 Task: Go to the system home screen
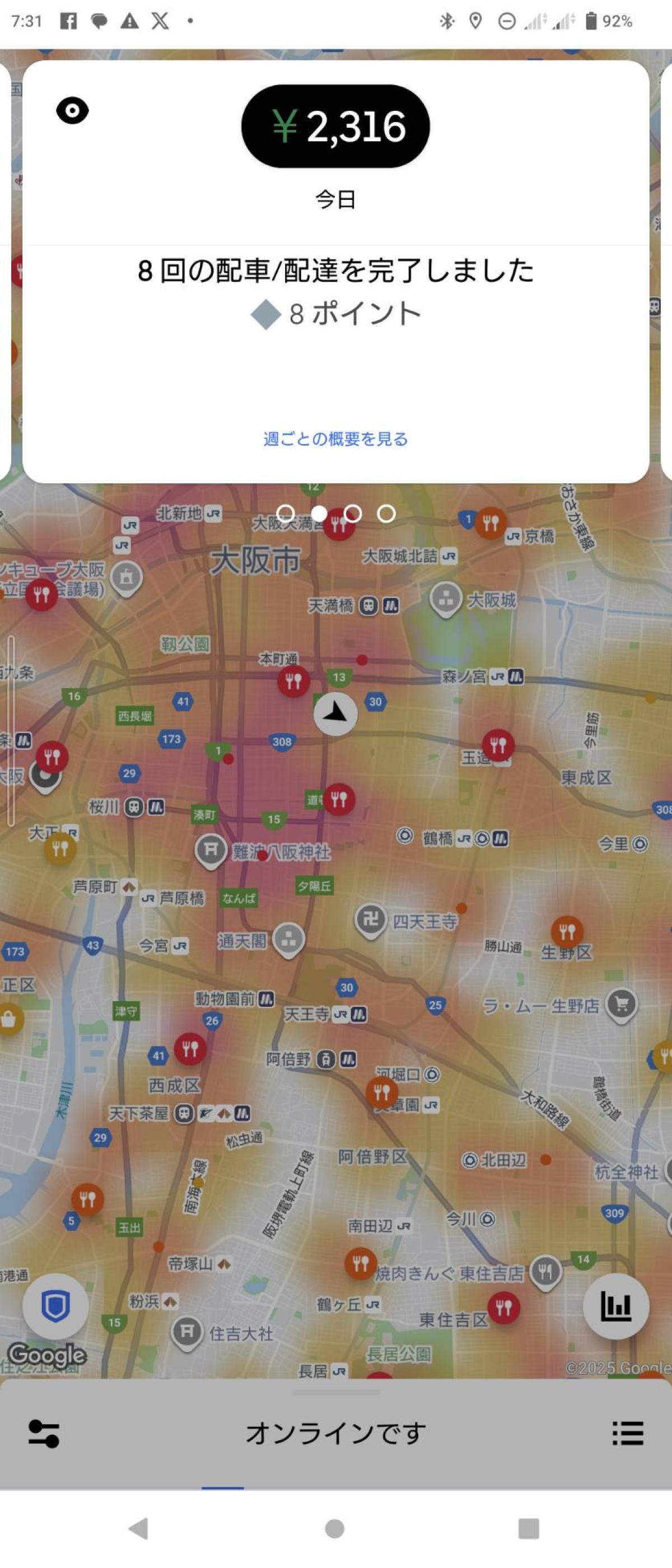tap(335, 1528)
